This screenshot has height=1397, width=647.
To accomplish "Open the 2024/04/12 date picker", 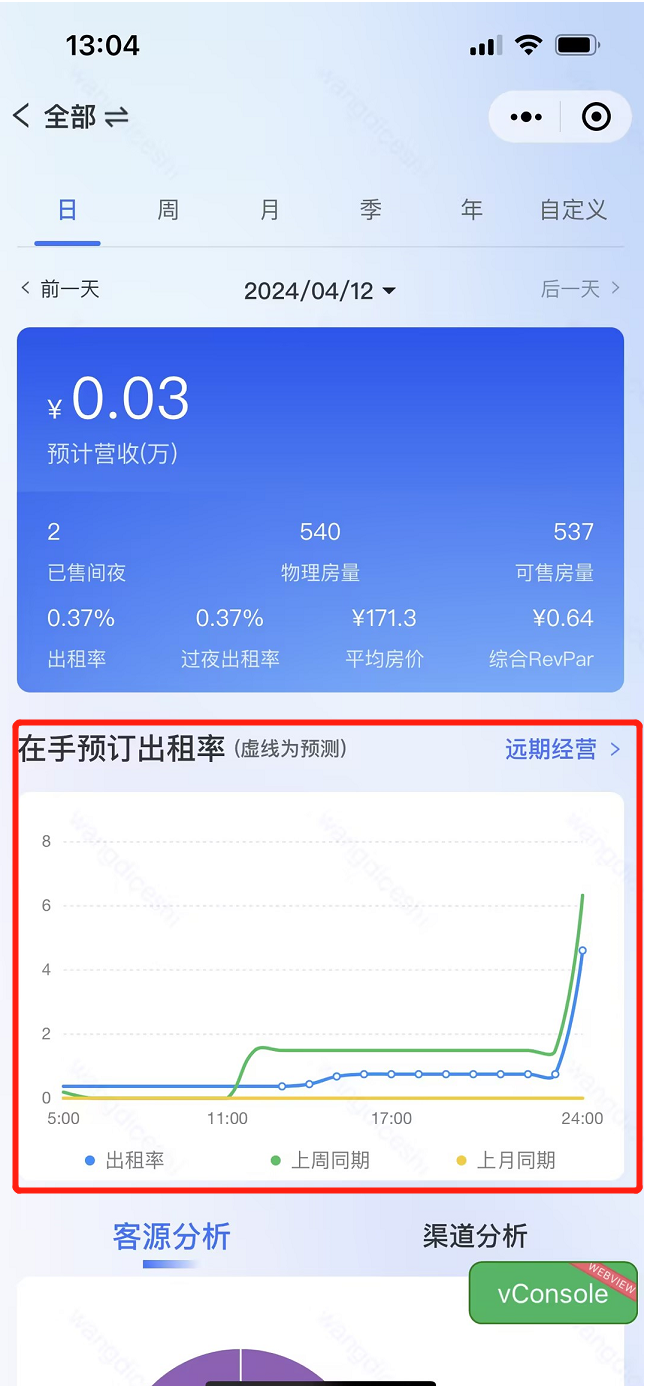I will 320,291.
